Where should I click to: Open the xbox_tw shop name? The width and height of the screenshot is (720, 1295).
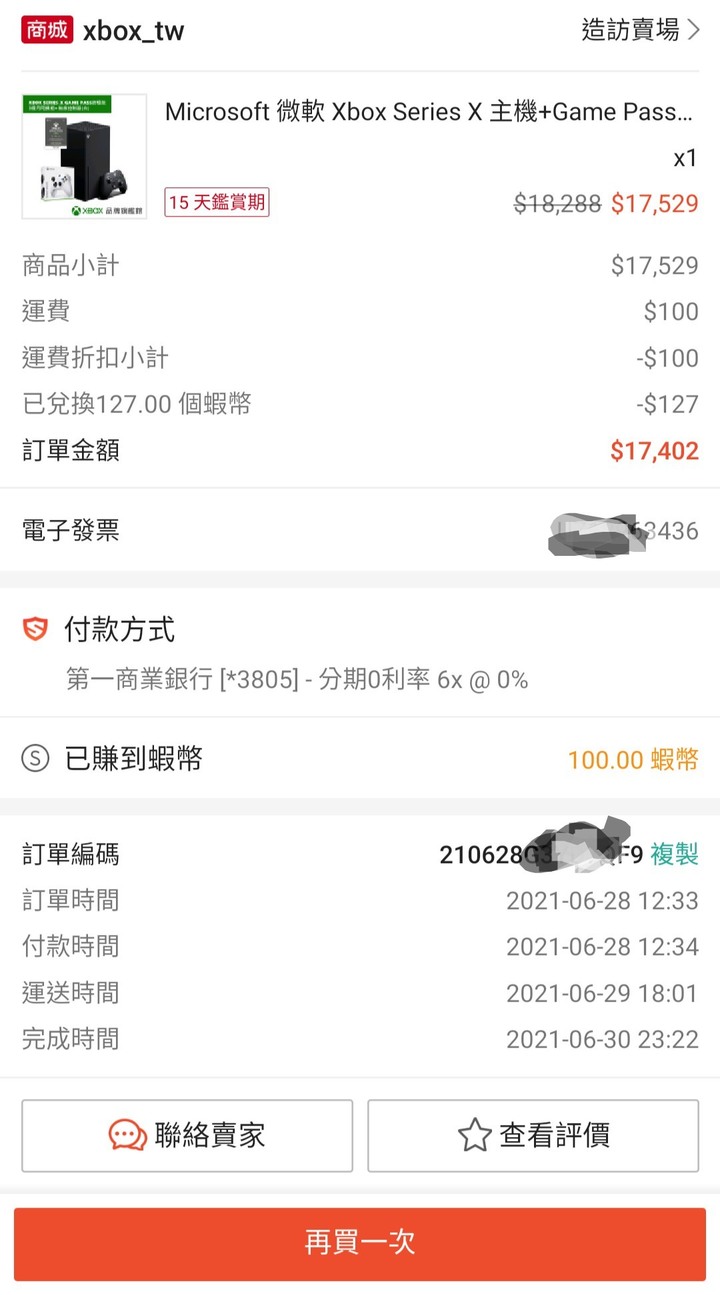[133, 31]
